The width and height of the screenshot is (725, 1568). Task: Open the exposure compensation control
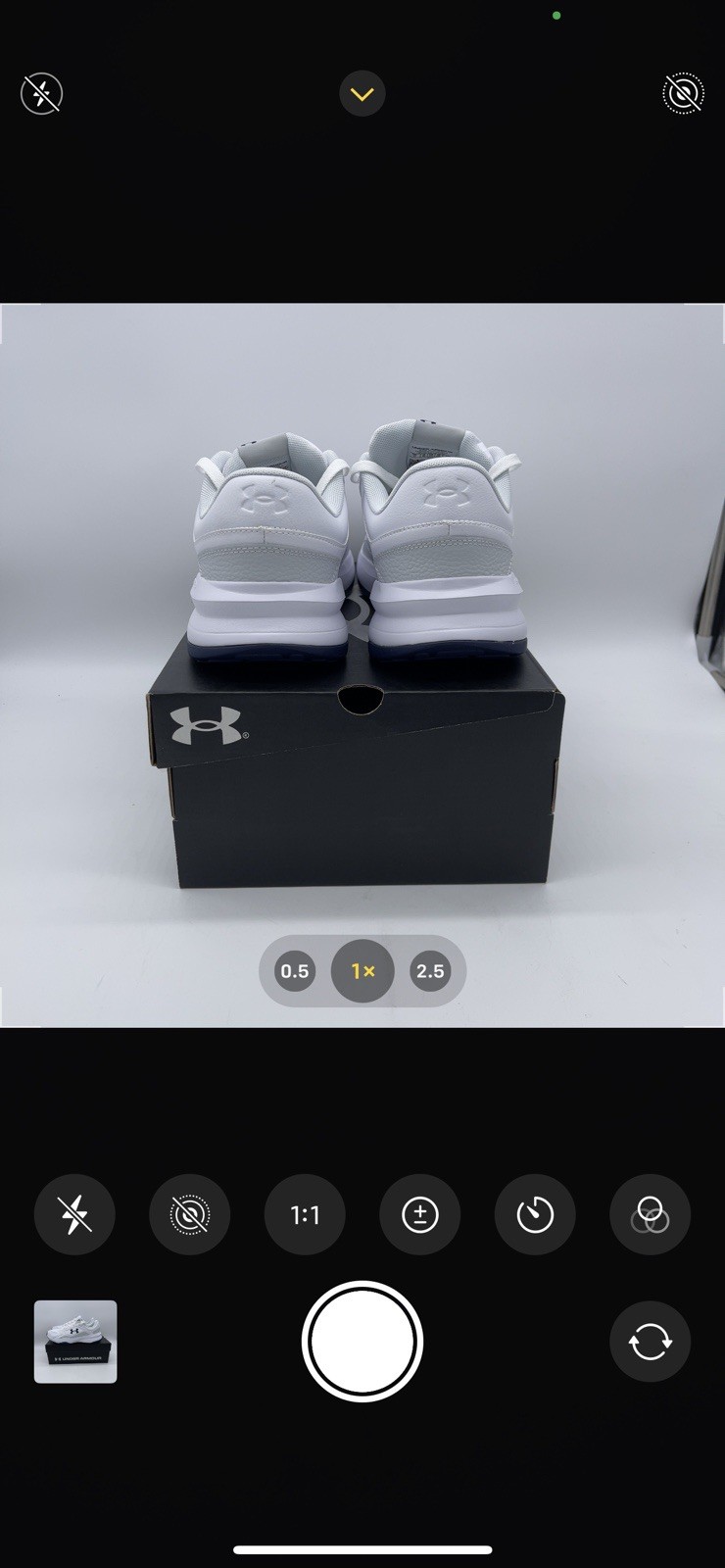click(x=420, y=1215)
